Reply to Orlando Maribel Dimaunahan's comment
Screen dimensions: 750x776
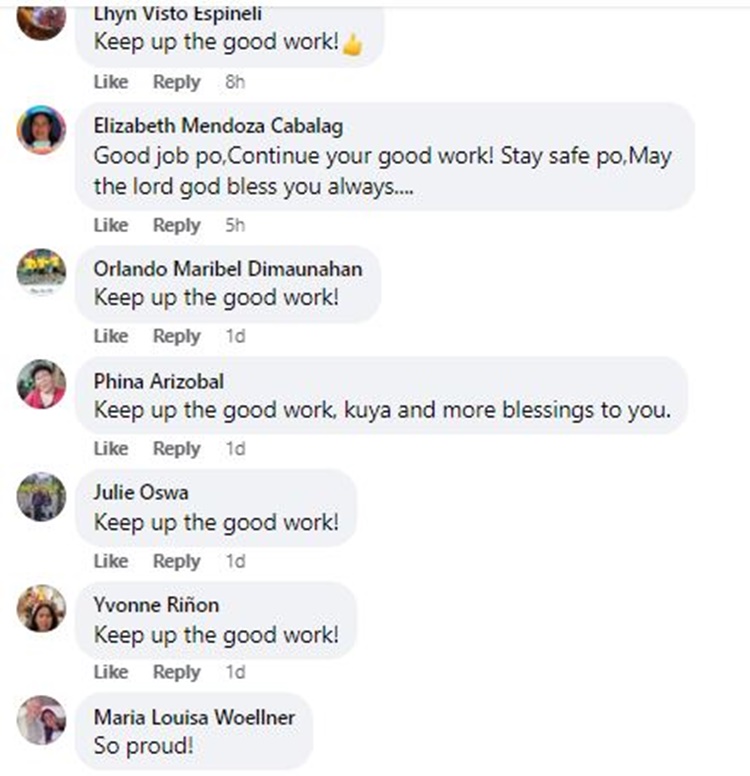tap(176, 337)
